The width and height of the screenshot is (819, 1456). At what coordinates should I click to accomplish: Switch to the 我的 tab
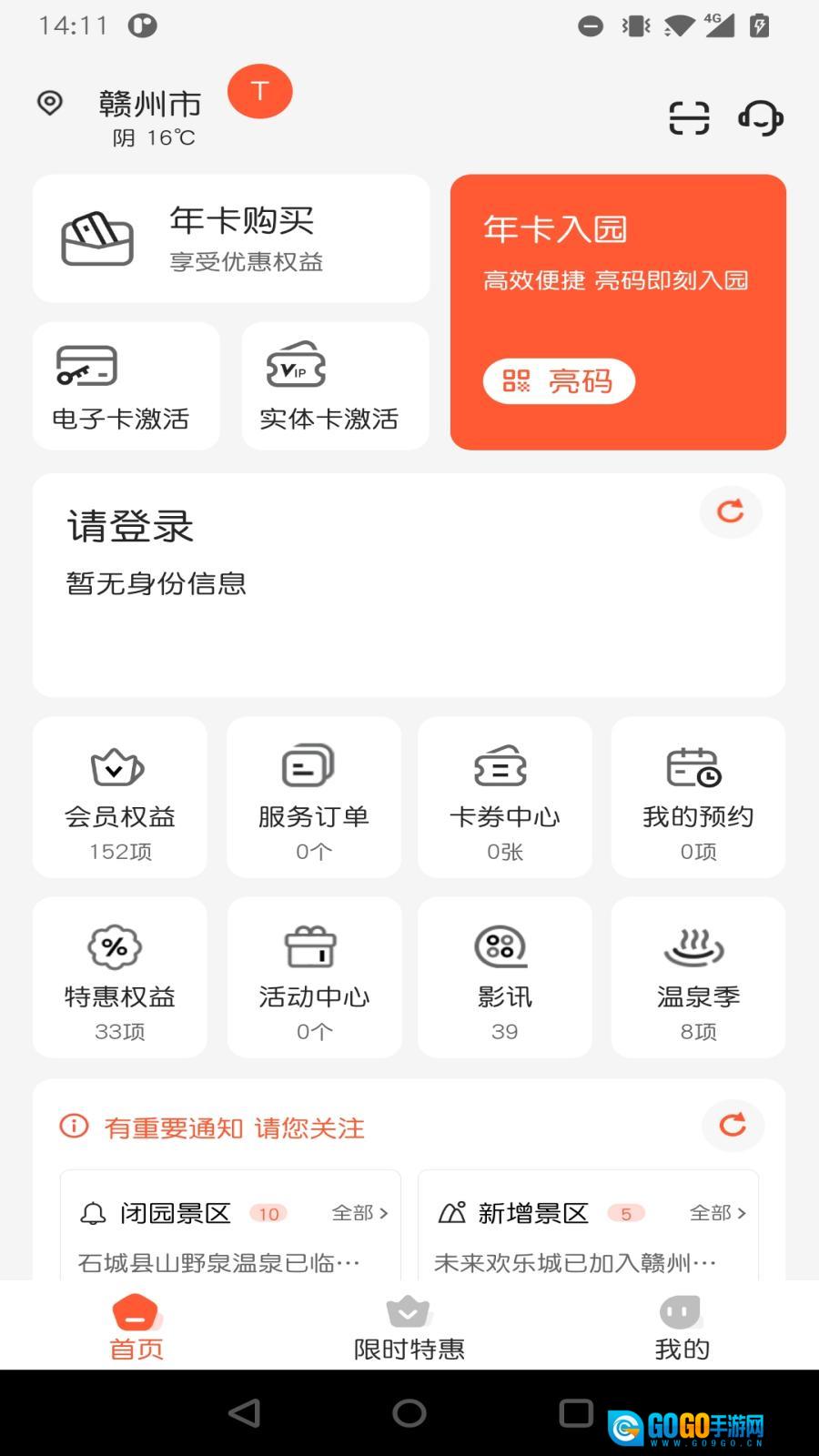(x=681, y=1327)
